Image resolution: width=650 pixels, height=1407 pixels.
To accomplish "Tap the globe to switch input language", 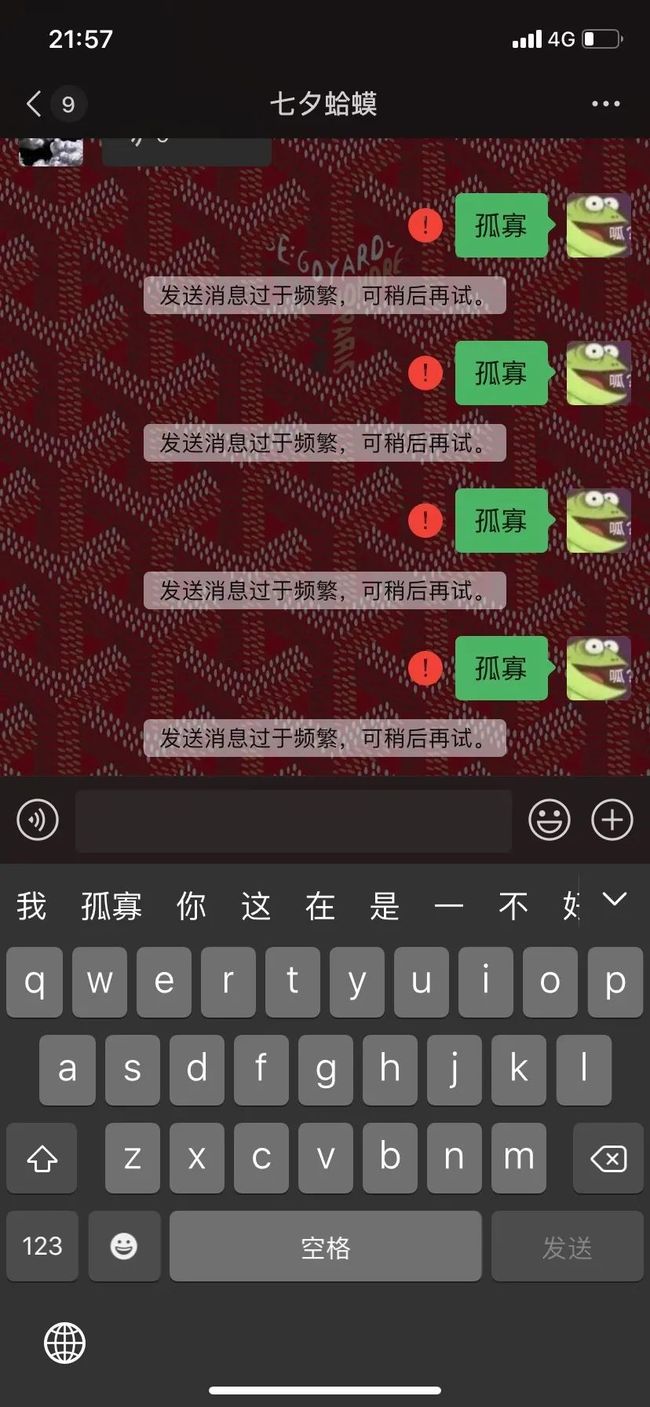I will click(65, 1343).
